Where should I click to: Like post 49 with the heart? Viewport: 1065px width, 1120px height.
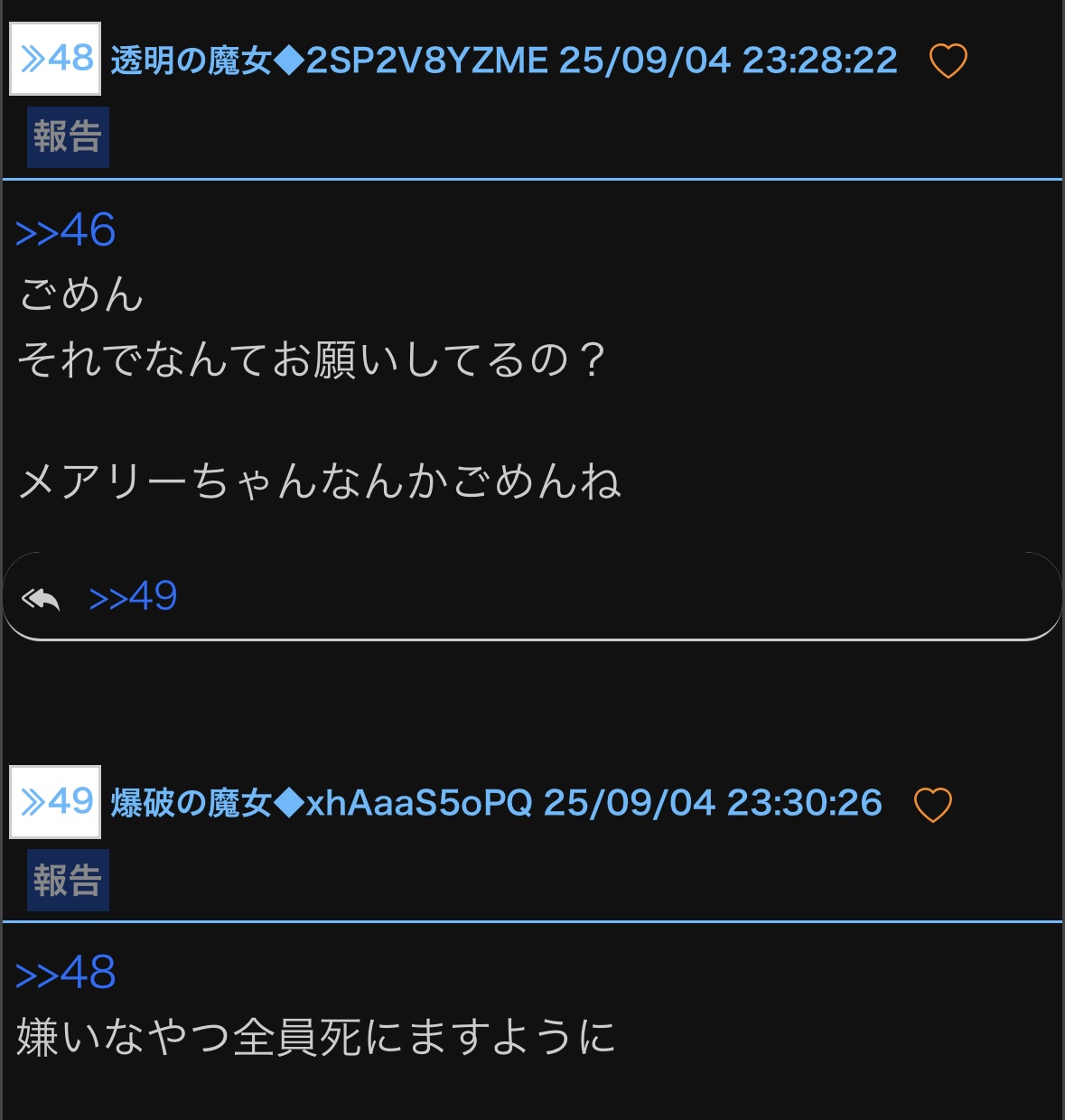pyautogui.click(x=932, y=805)
